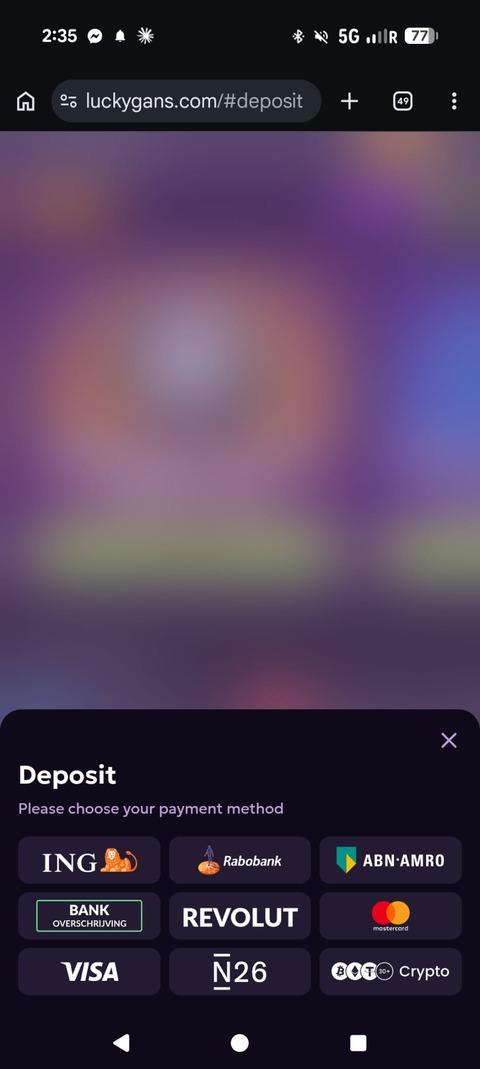Open the browser overflow menu
The image size is (480, 1069).
coord(454,102)
